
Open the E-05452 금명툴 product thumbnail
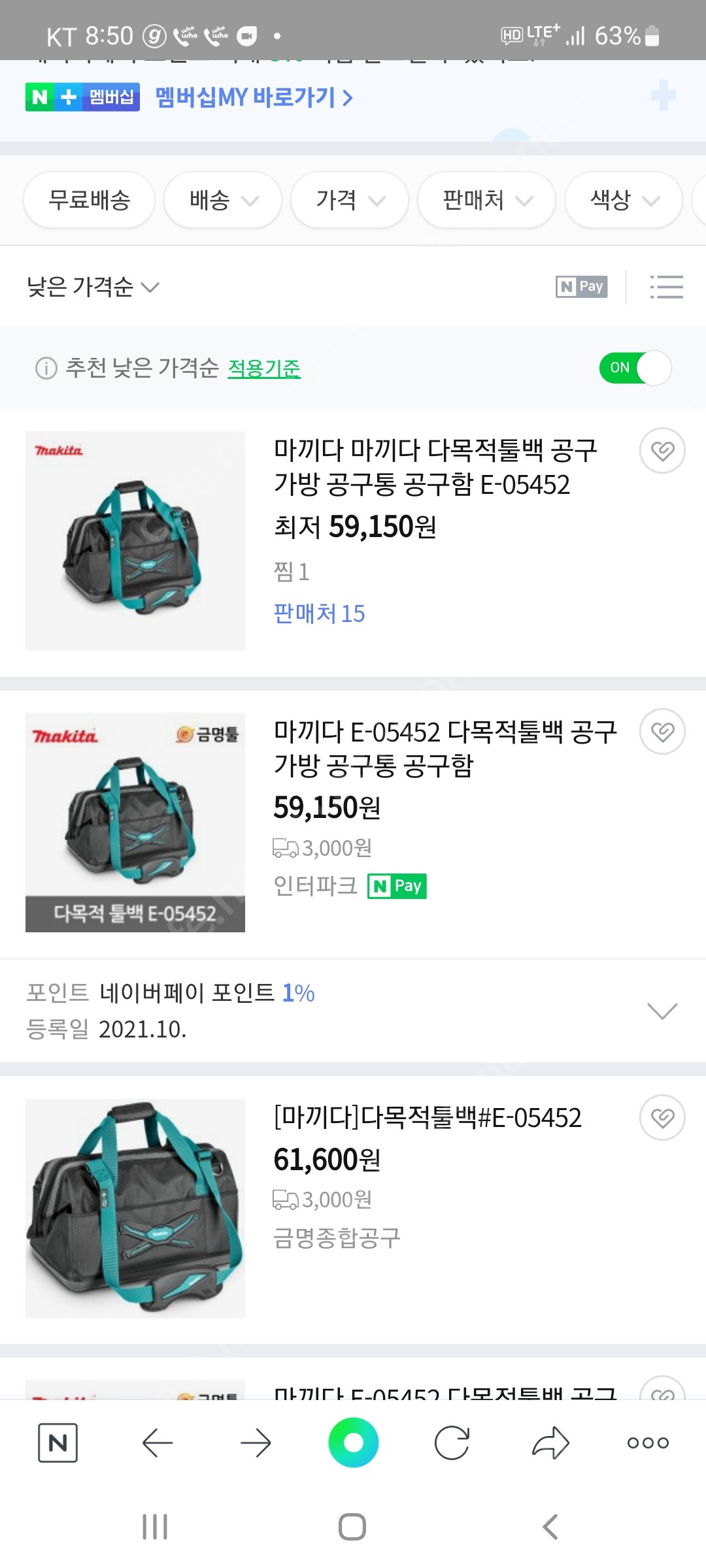(135, 823)
